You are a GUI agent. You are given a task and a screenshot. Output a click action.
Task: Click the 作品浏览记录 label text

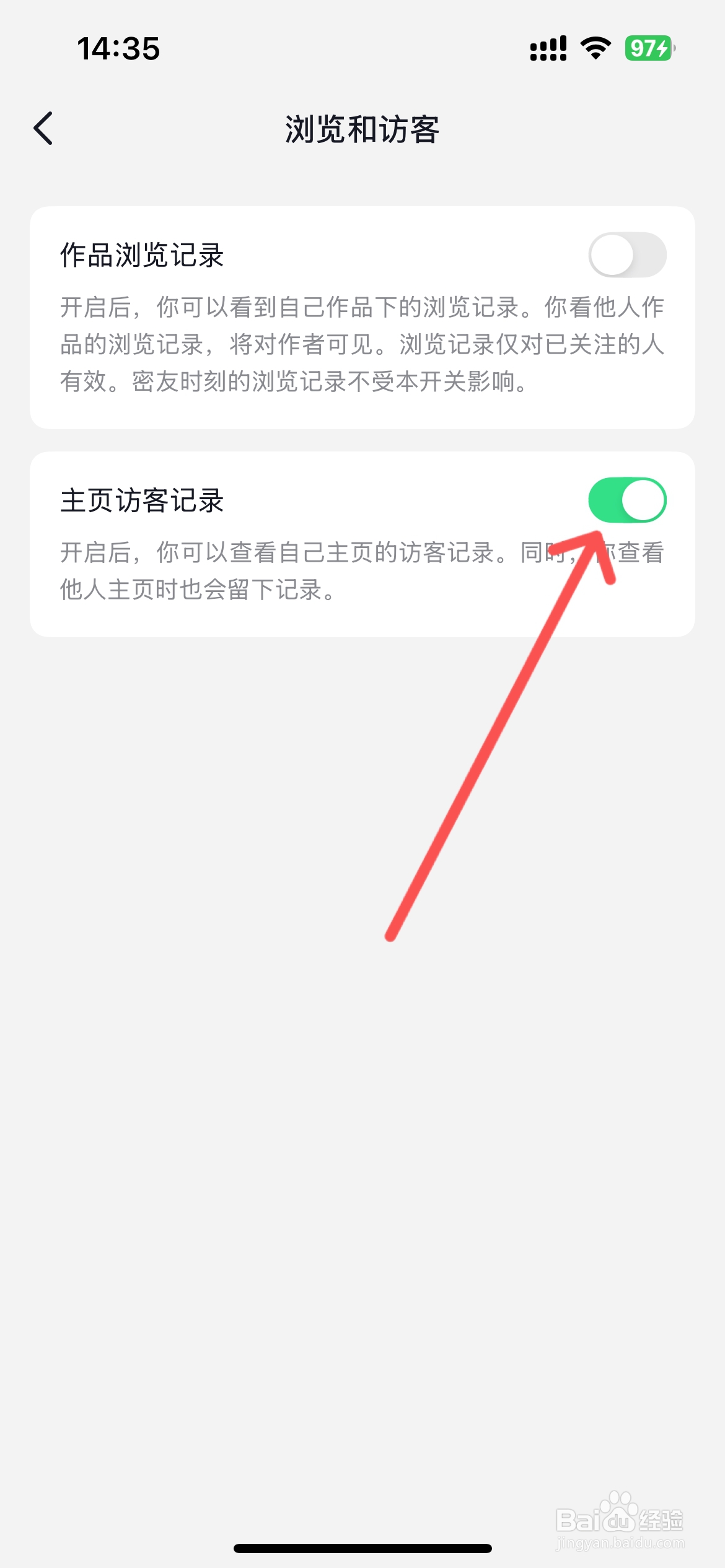point(143,253)
